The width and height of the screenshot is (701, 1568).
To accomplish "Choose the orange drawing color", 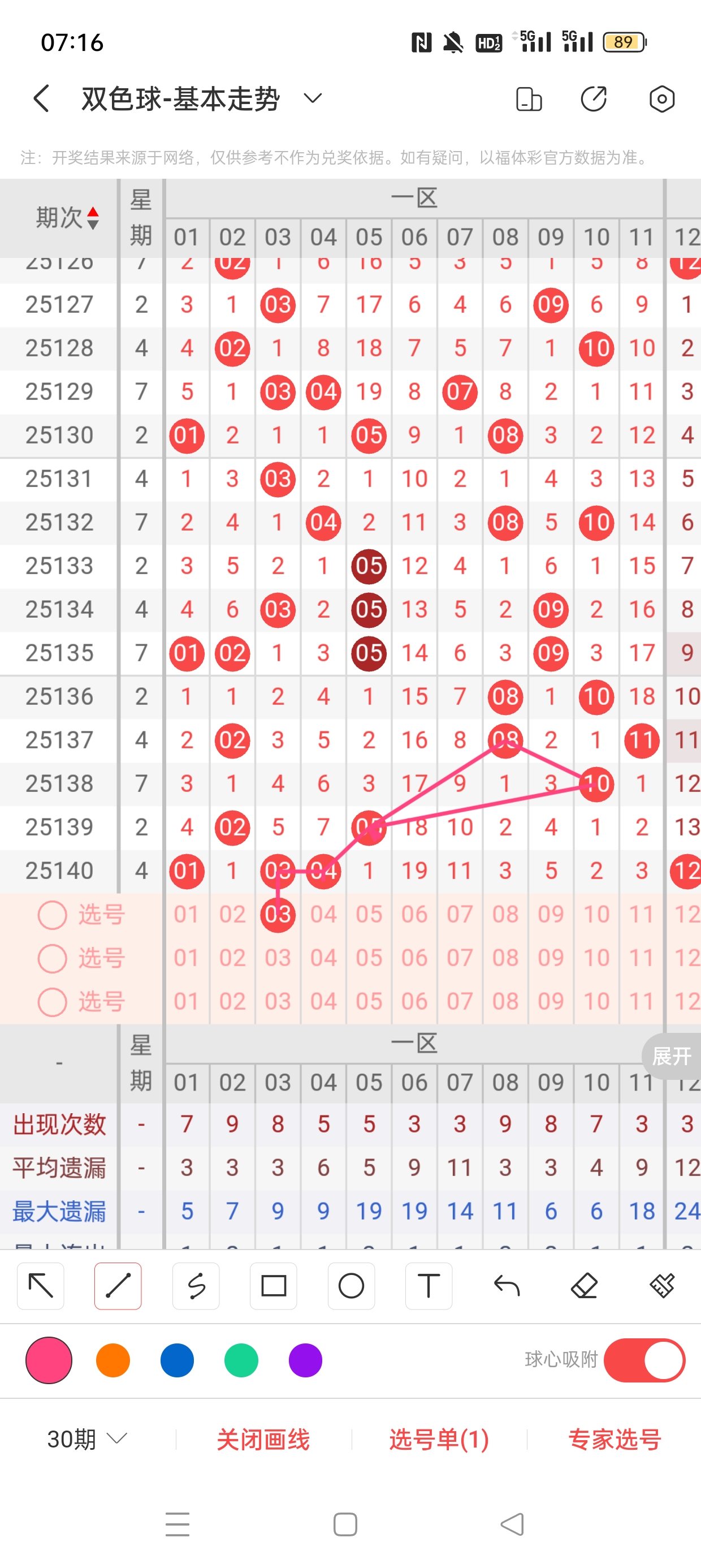I will 113,1360.
